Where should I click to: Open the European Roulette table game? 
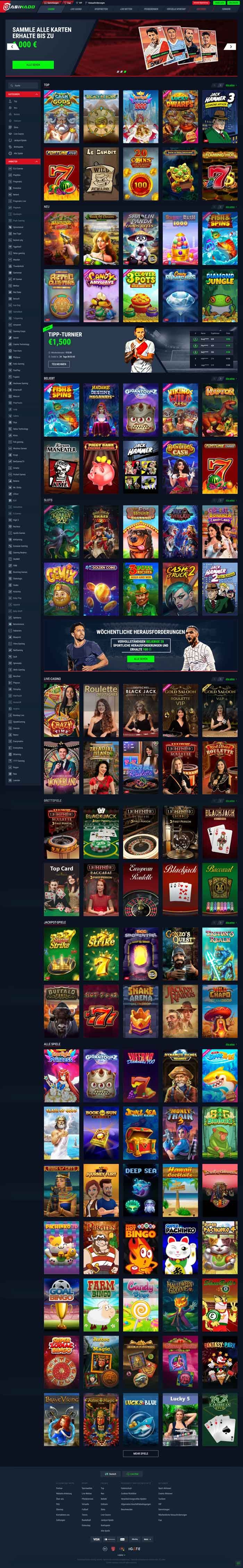point(141,888)
